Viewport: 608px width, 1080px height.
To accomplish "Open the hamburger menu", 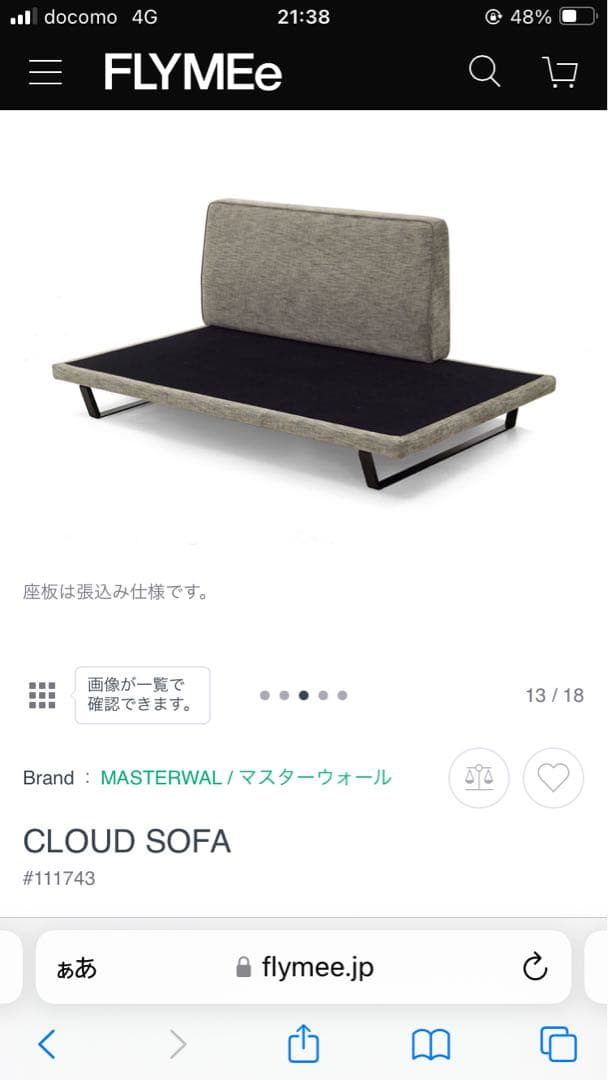I will coord(45,72).
